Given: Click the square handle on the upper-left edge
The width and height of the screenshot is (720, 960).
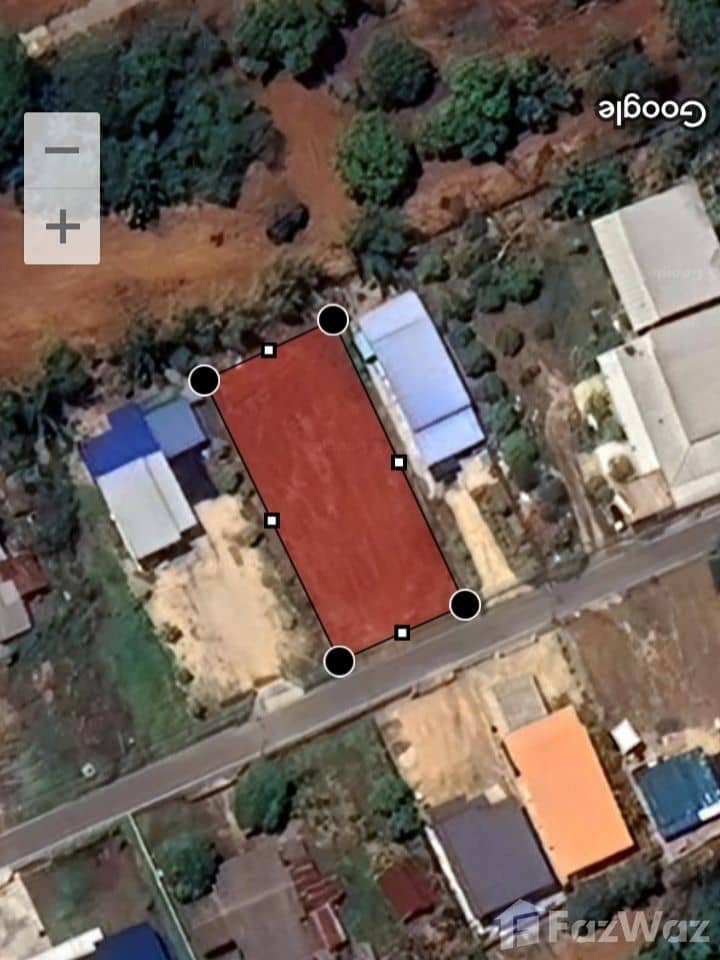Looking at the screenshot, I should click(267, 351).
